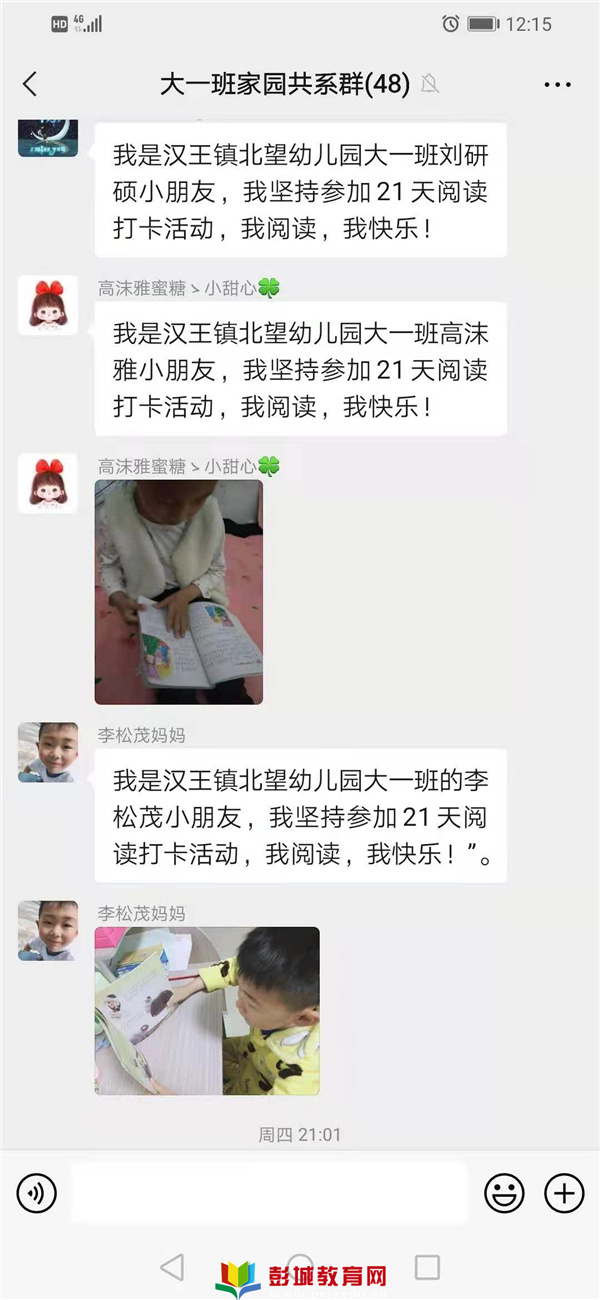Open the emoji picker
Screen dimensions: 600x1300
(x=504, y=1192)
